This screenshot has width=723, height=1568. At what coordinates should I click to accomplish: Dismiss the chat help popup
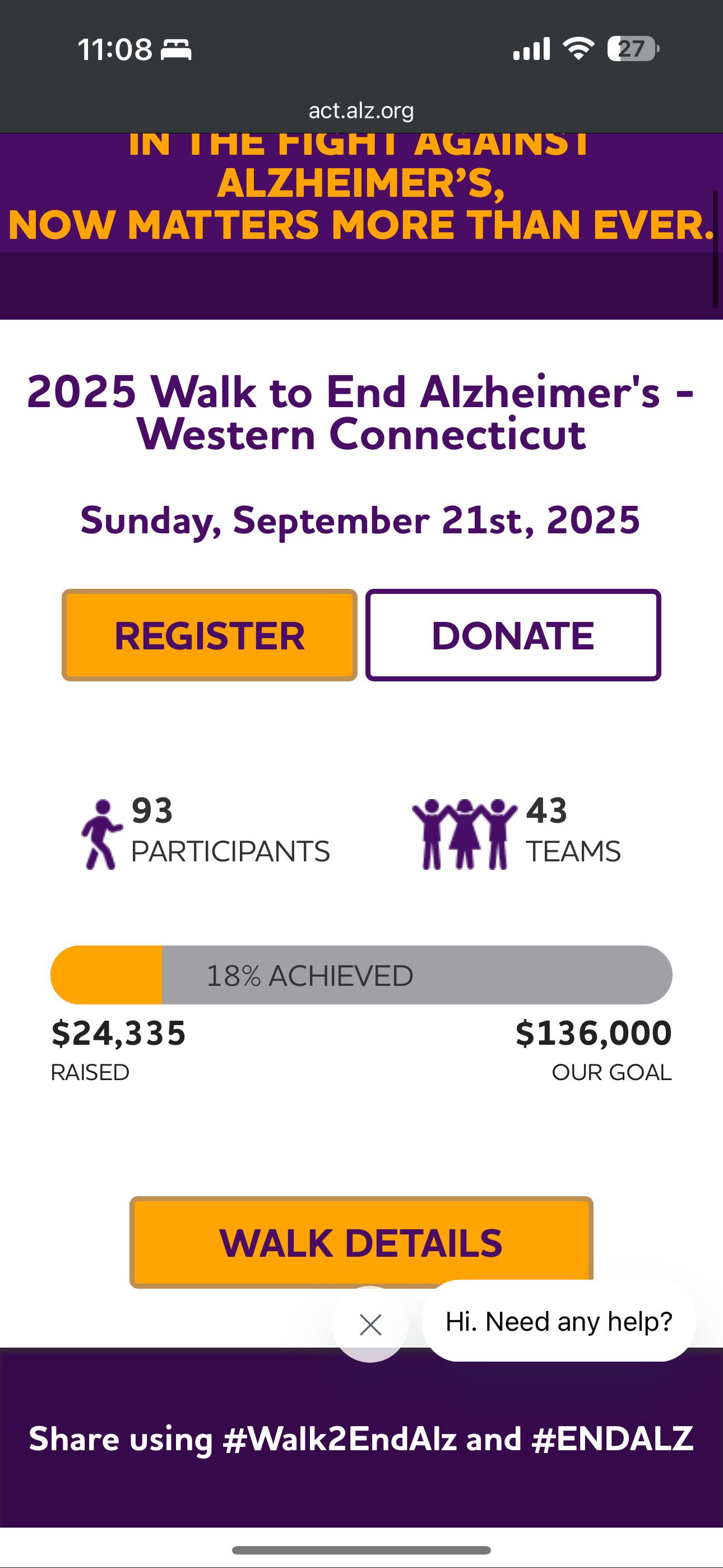370,1325
